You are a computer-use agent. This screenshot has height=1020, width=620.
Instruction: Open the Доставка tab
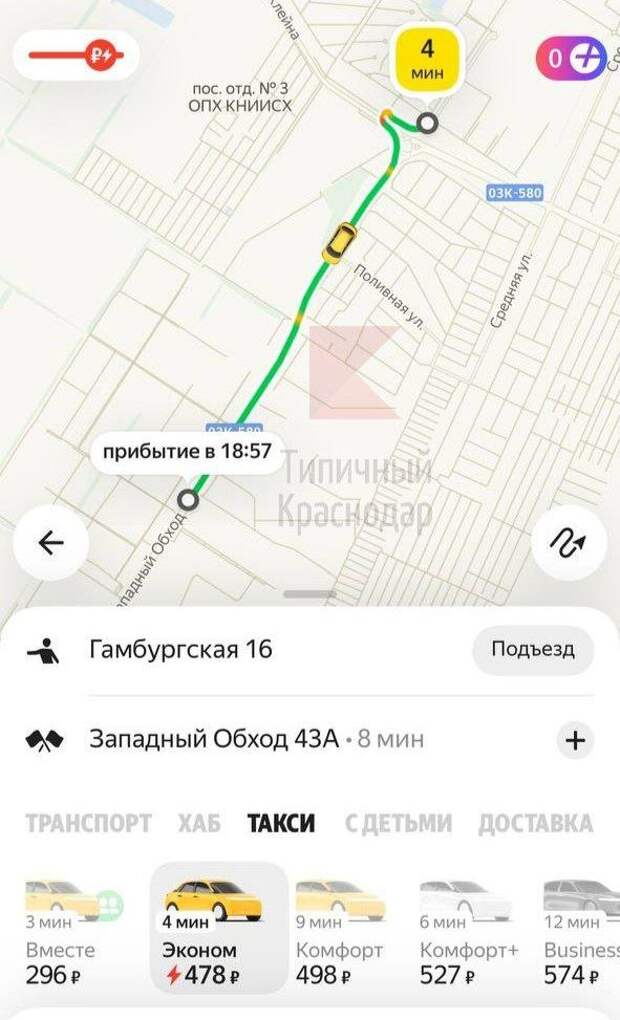click(535, 823)
